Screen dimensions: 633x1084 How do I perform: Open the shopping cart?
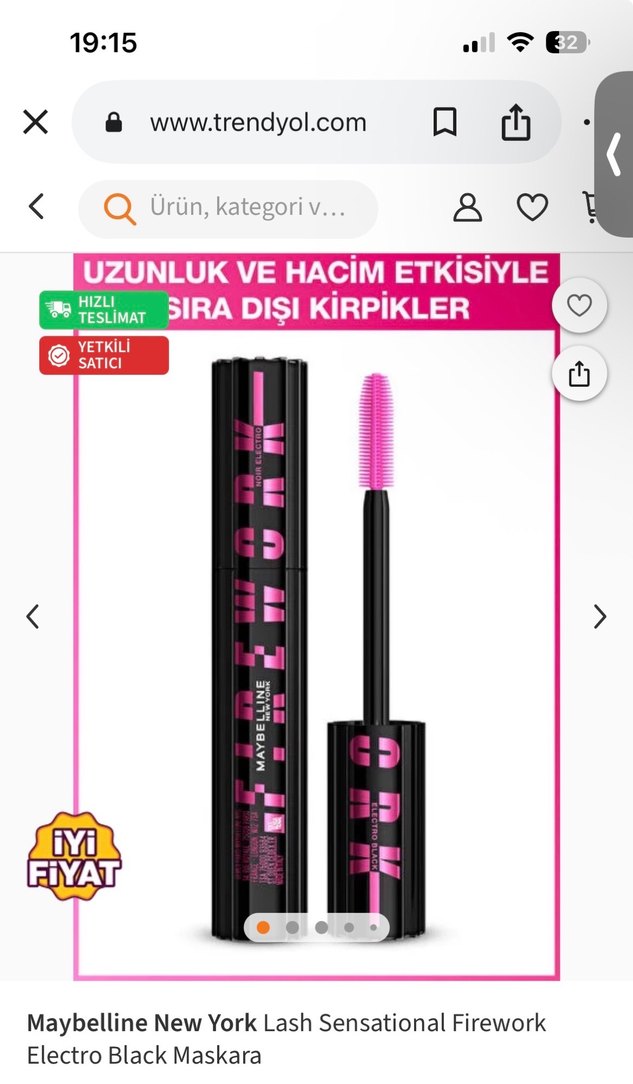[x=592, y=208]
